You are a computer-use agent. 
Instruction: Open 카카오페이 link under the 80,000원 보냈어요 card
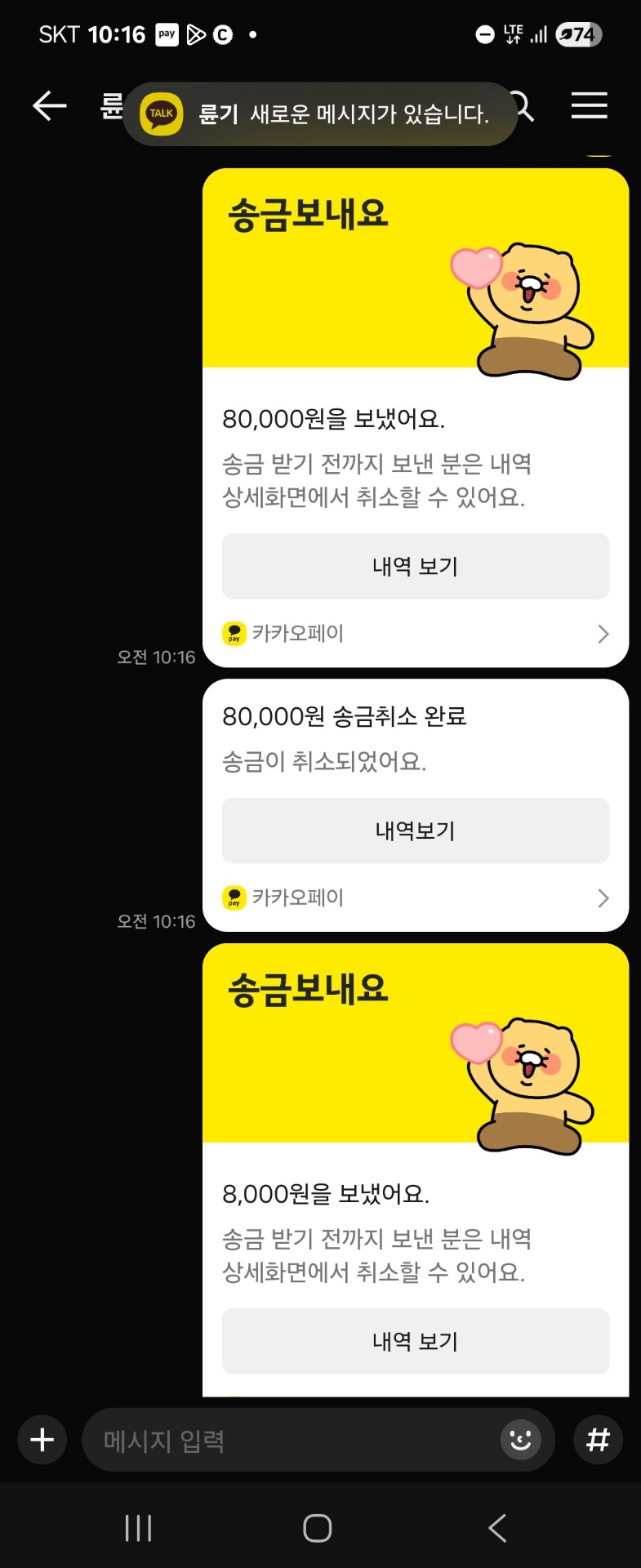pyautogui.click(x=415, y=634)
